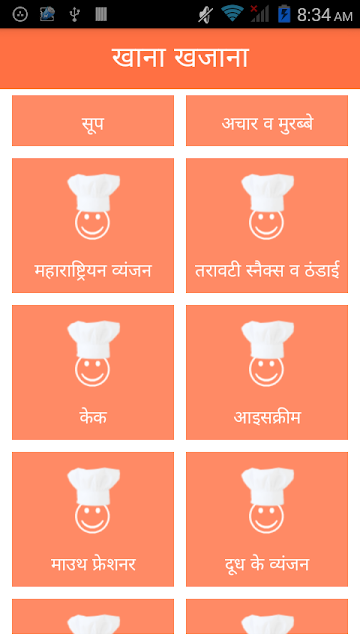The width and height of the screenshot is (360, 640).
Task: Open तरावटी स्नैक्स व ठंडाई recipes
Action: (x=267, y=225)
